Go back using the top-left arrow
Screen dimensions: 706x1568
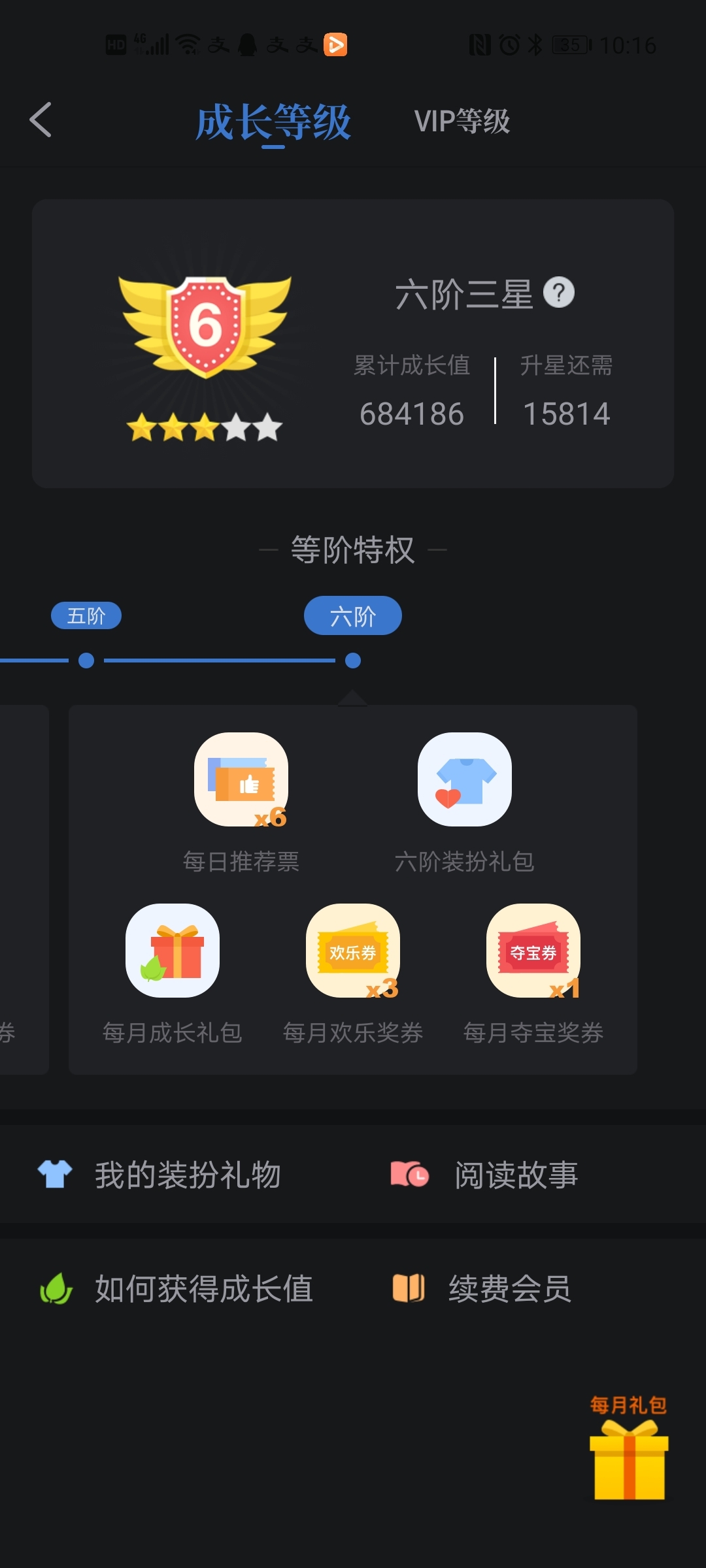click(41, 120)
